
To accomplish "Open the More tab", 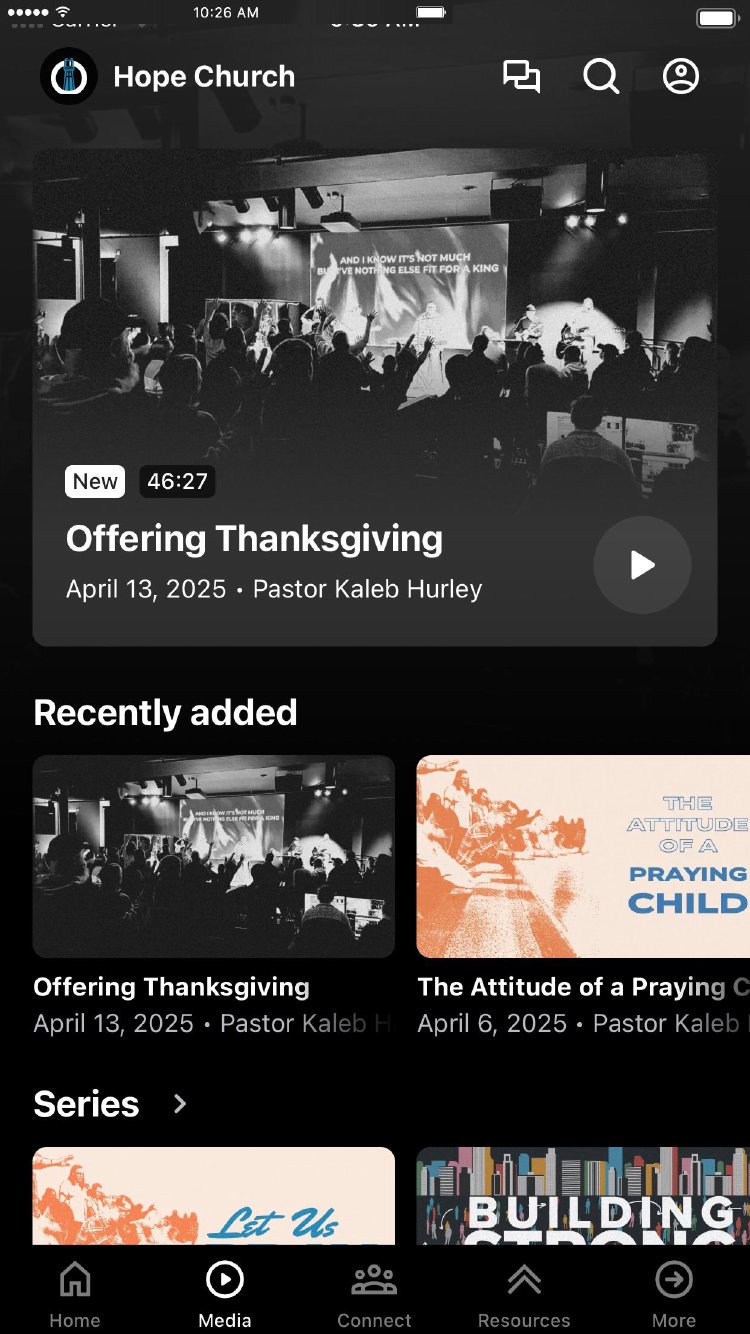I will click(x=674, y=1294).
